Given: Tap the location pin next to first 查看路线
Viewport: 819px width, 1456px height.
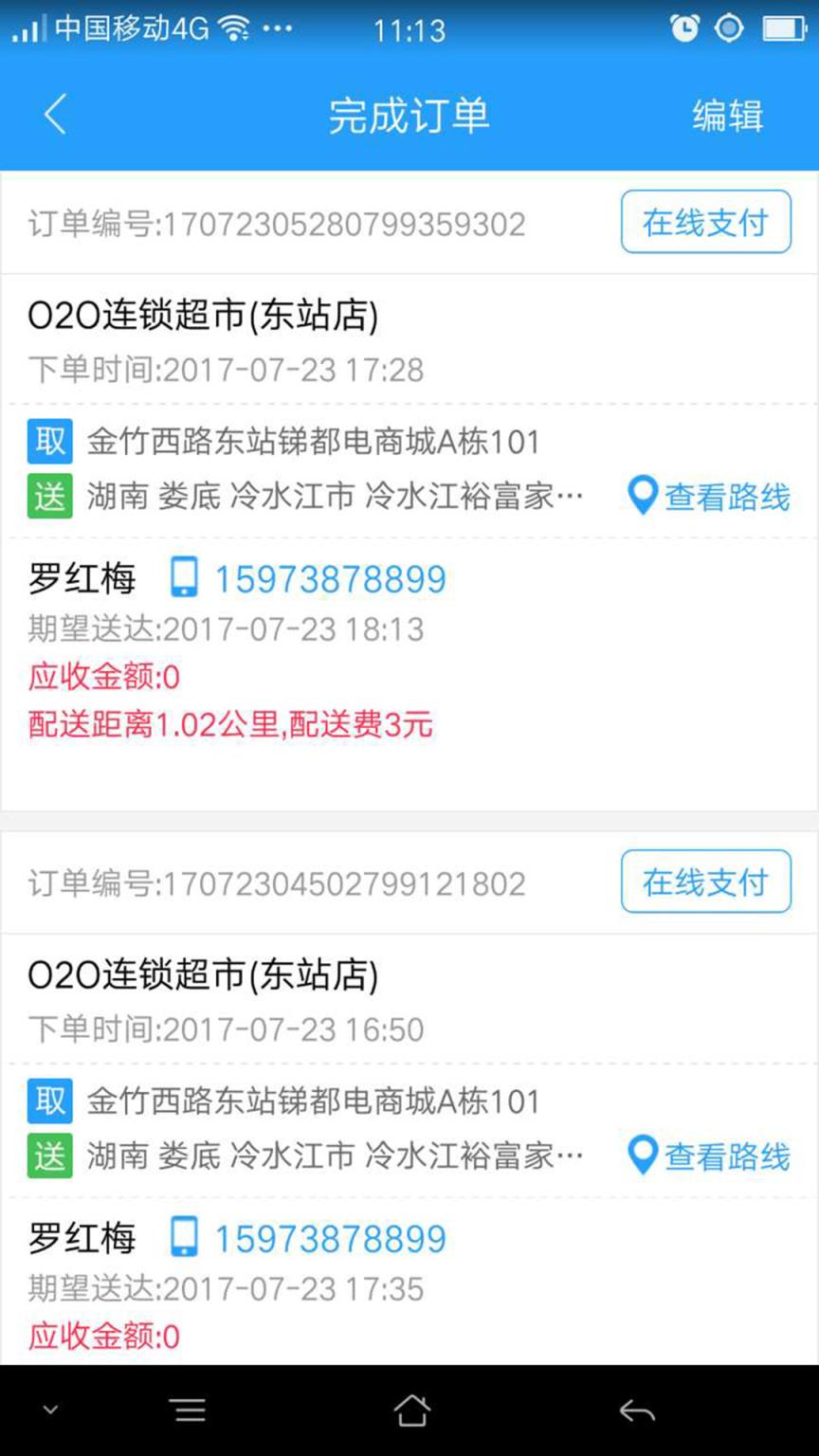Looking at the screenshot, I should [643, 496].
